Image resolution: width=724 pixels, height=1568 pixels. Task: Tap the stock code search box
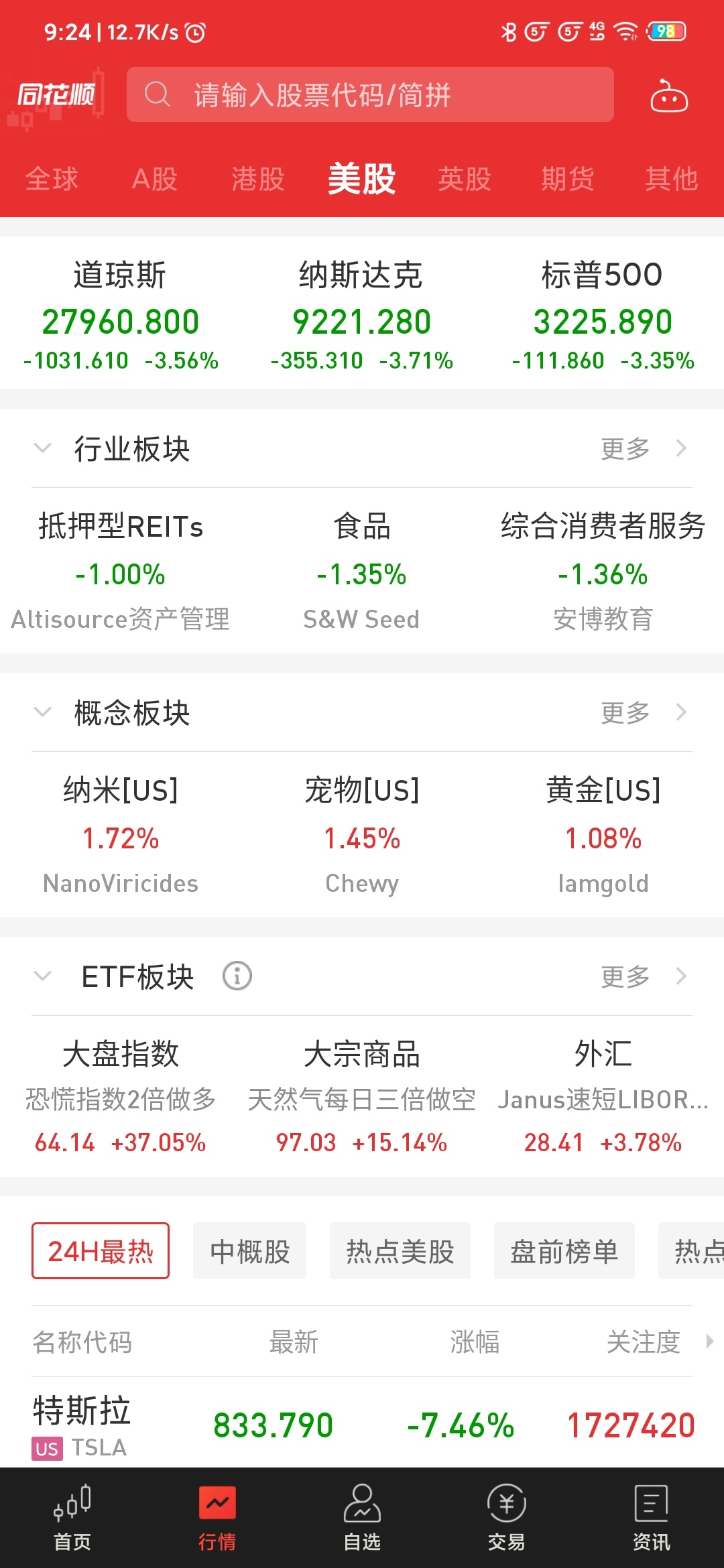(370, 94)
